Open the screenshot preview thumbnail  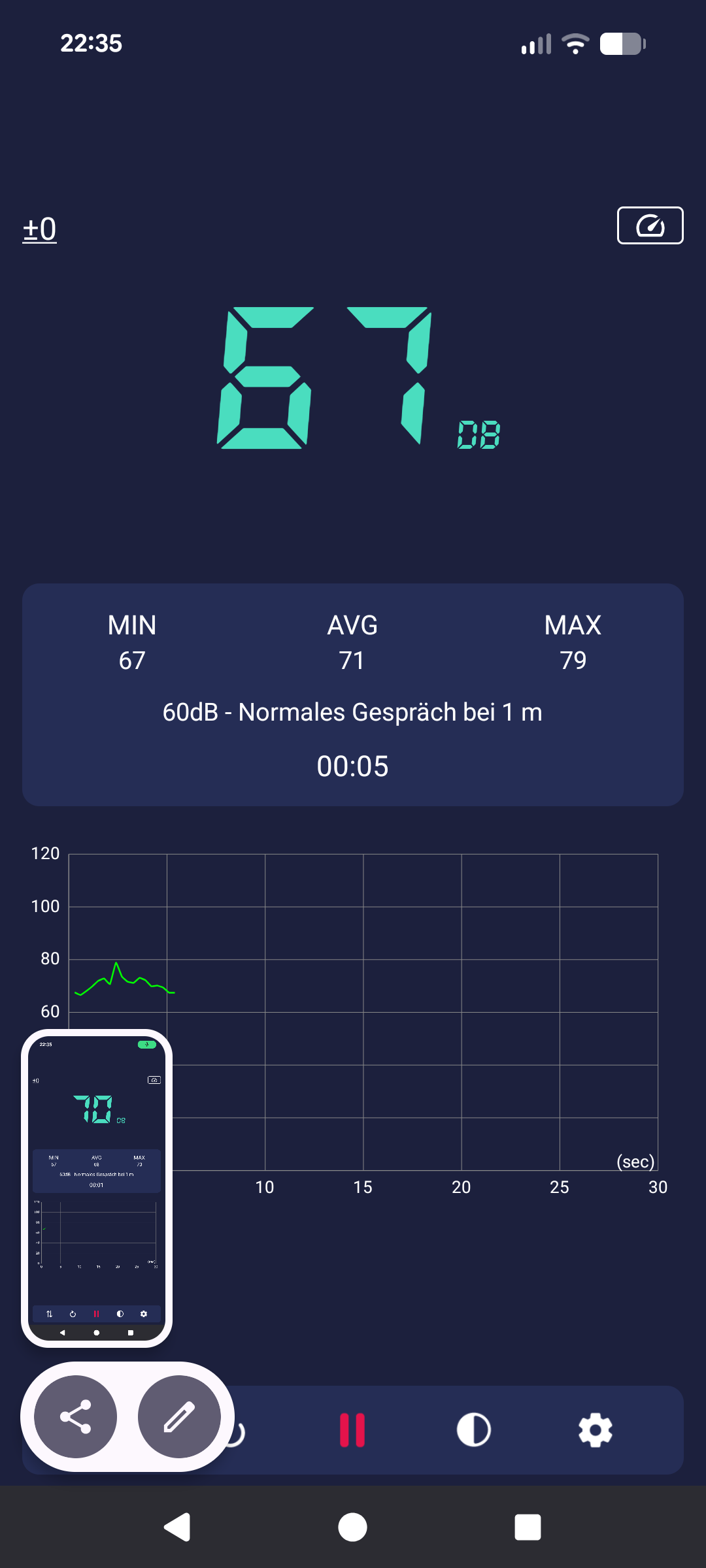pyautogui.click(x=97, y=1188)
